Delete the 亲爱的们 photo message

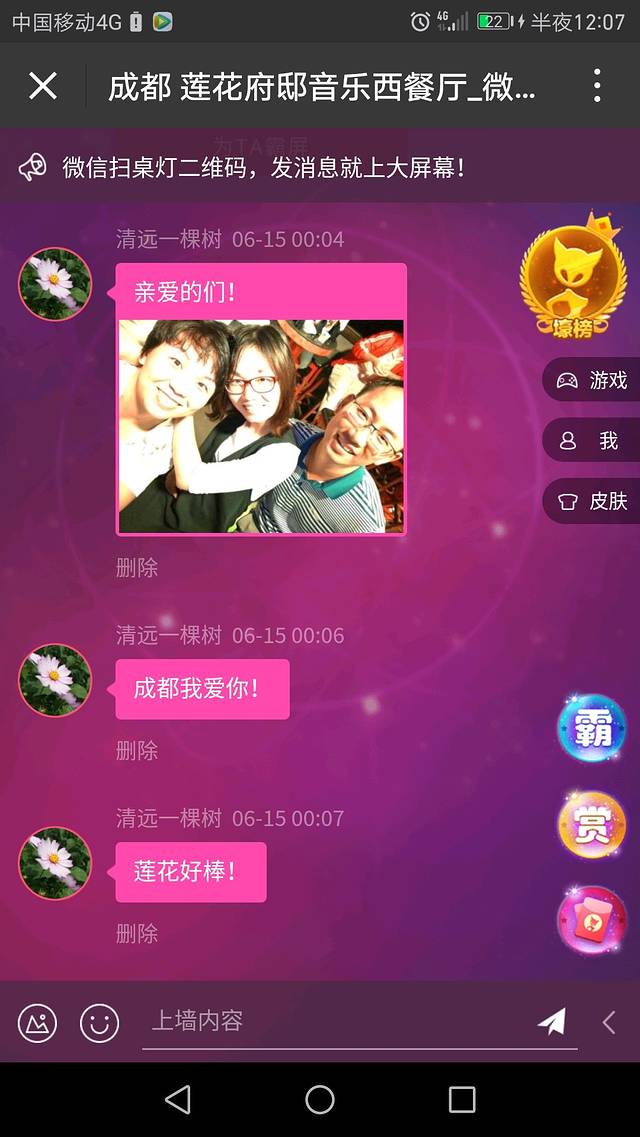(137, 568)
